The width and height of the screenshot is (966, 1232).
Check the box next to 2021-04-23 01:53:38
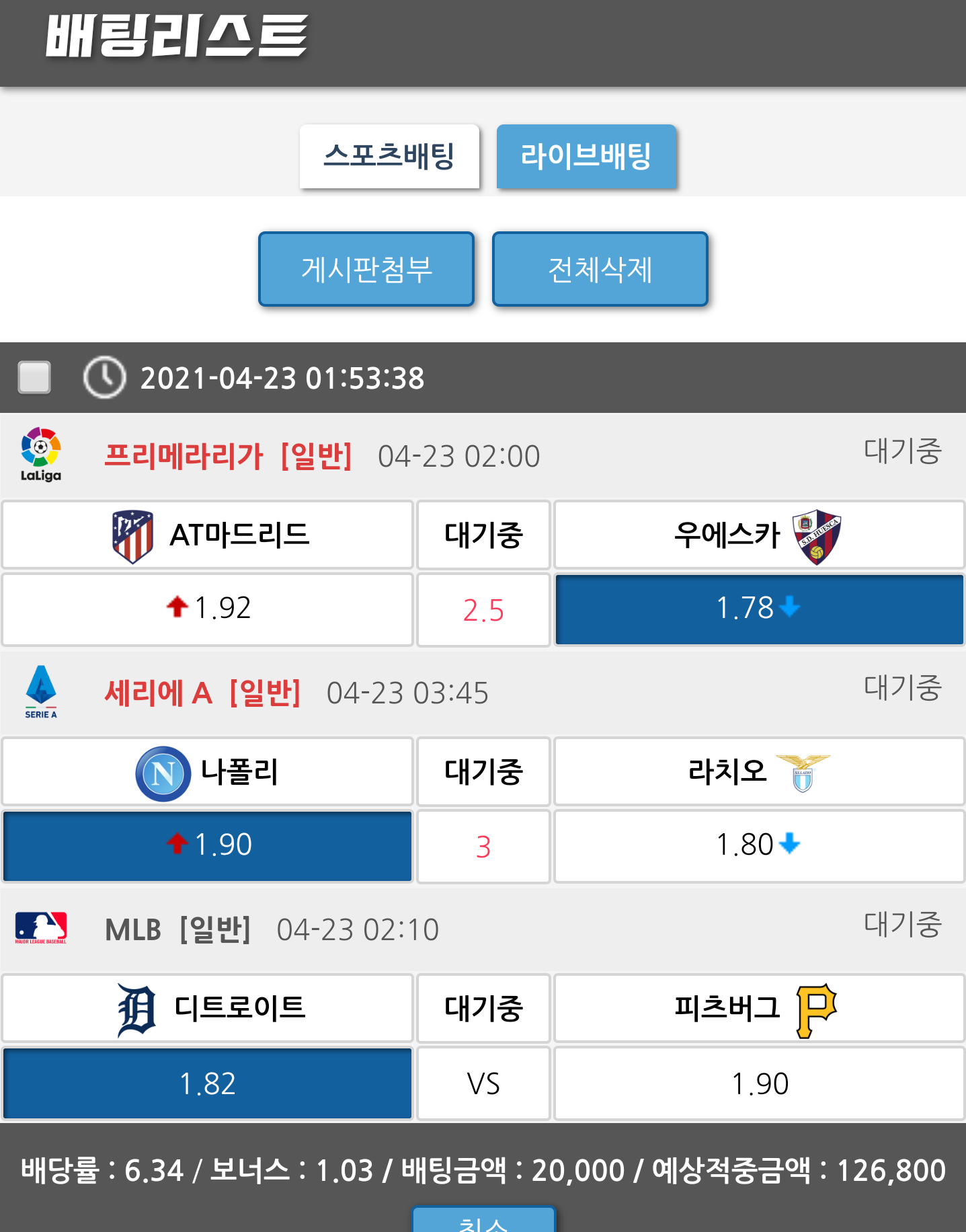(34, 377)
